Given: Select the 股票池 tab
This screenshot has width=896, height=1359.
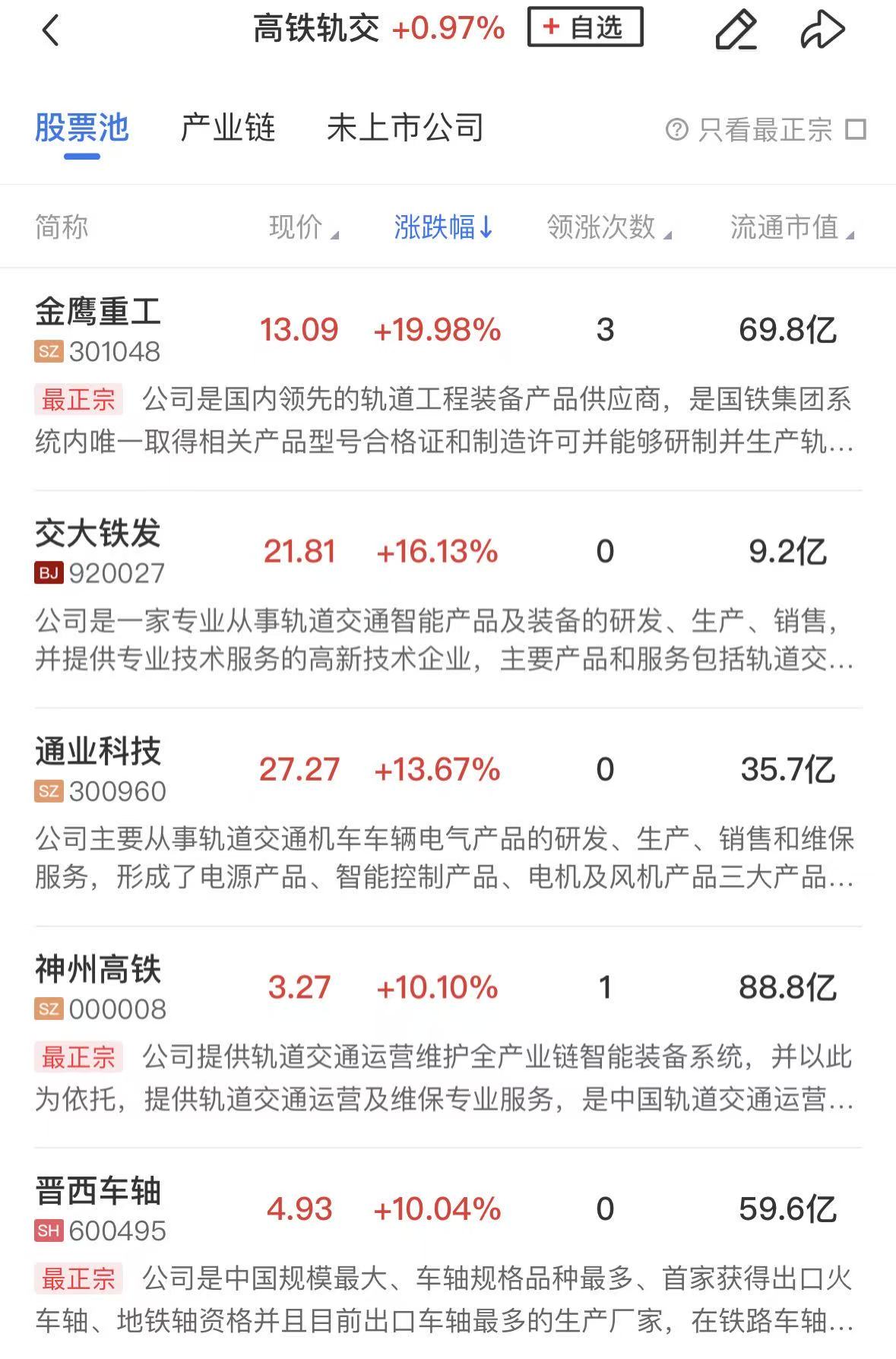Looking at the screenshot, I should (82, 128).
